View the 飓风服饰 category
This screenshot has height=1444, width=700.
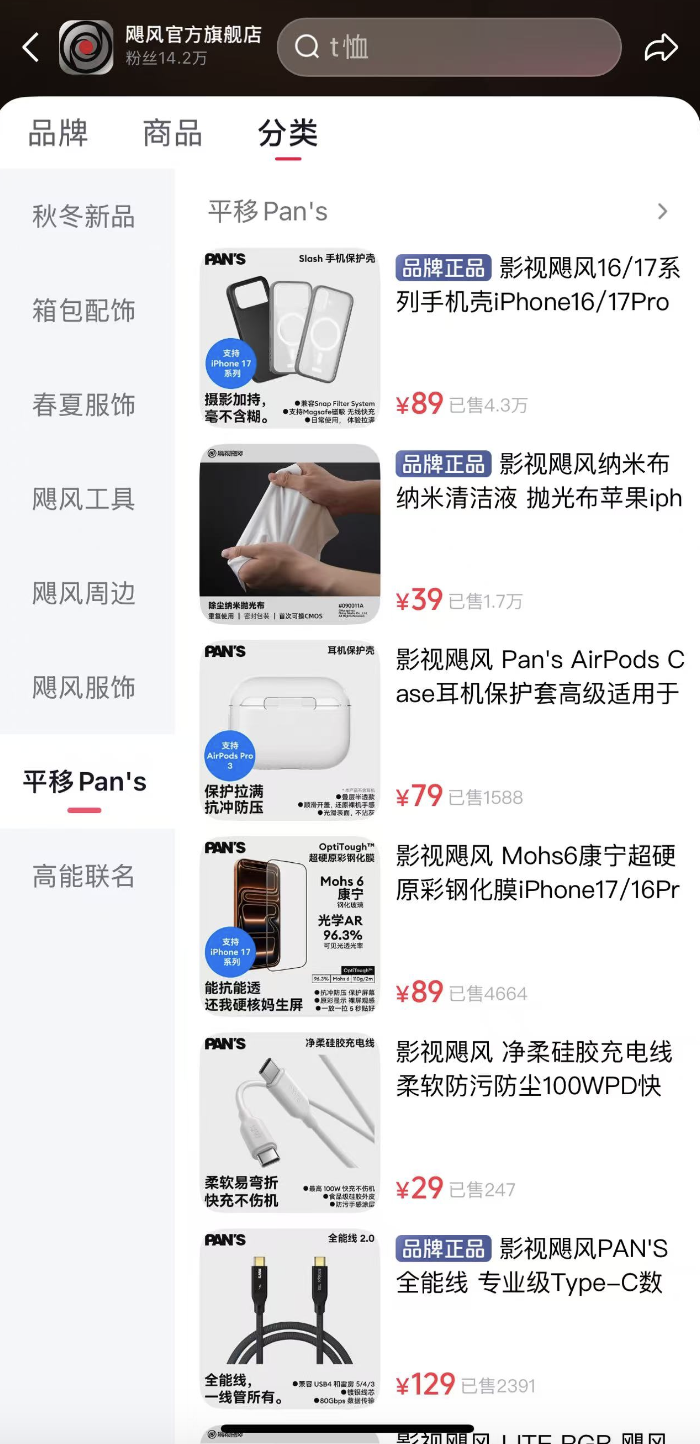pyautogui.click(x=84, y=688)
